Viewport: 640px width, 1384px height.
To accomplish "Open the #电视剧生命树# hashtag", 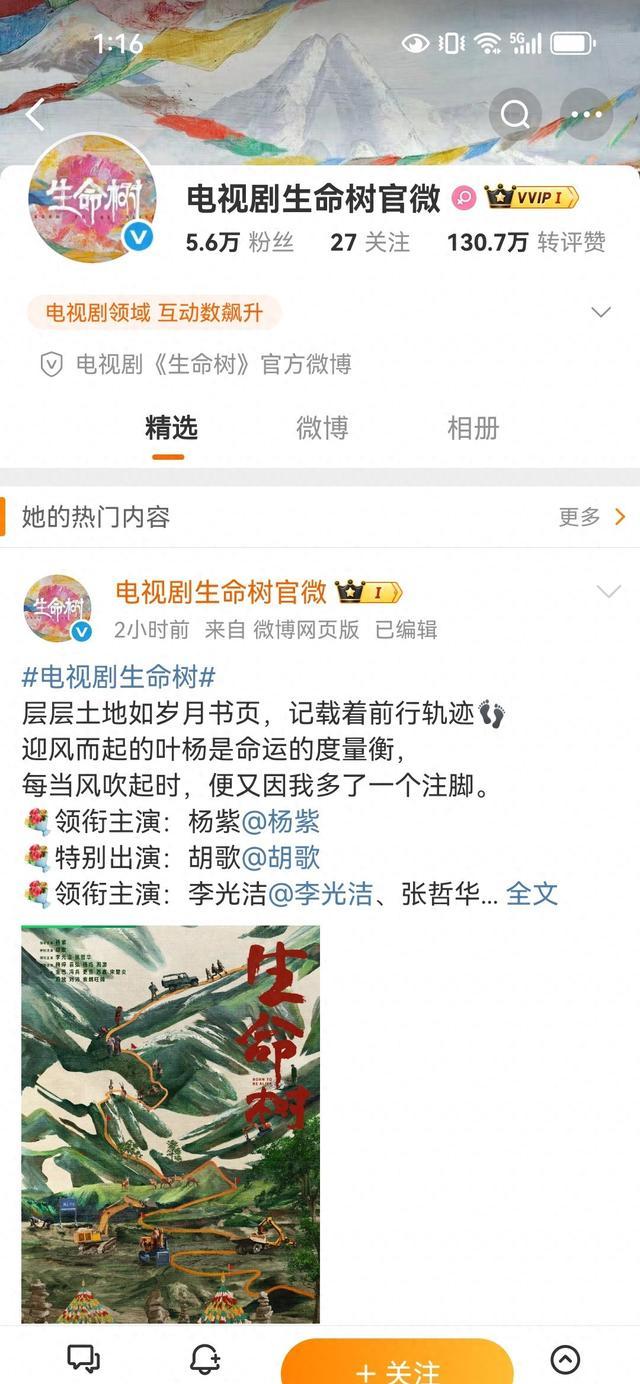I will coord(118,677).
